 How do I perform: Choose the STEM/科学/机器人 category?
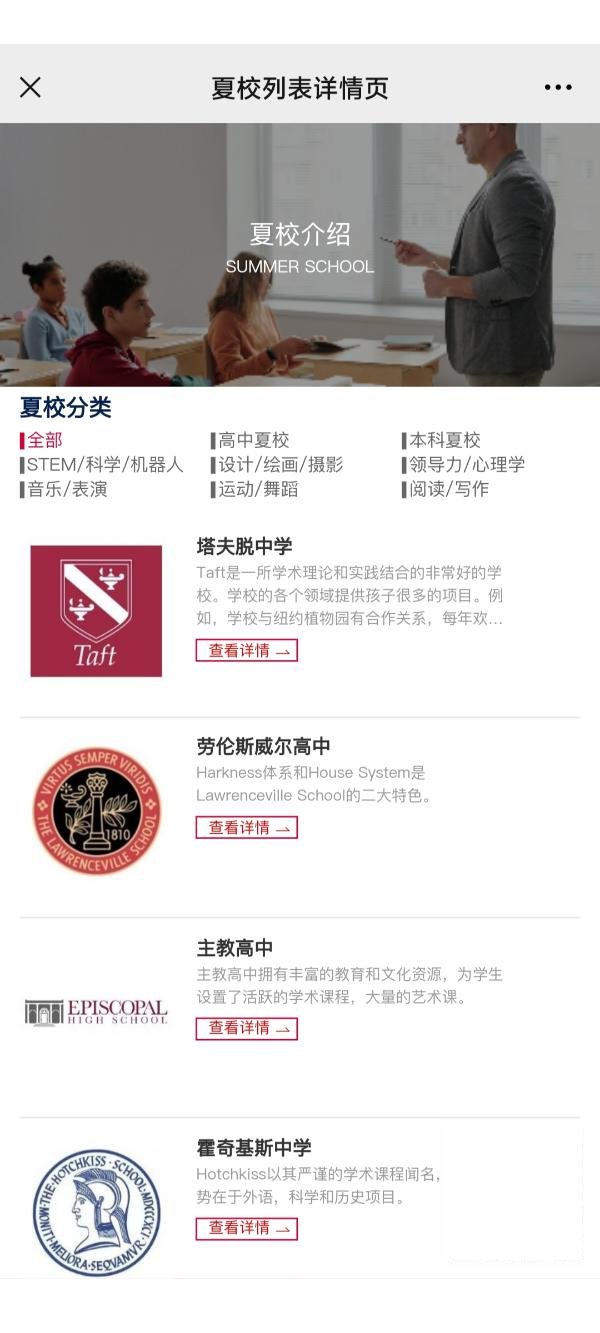(104, 465)
